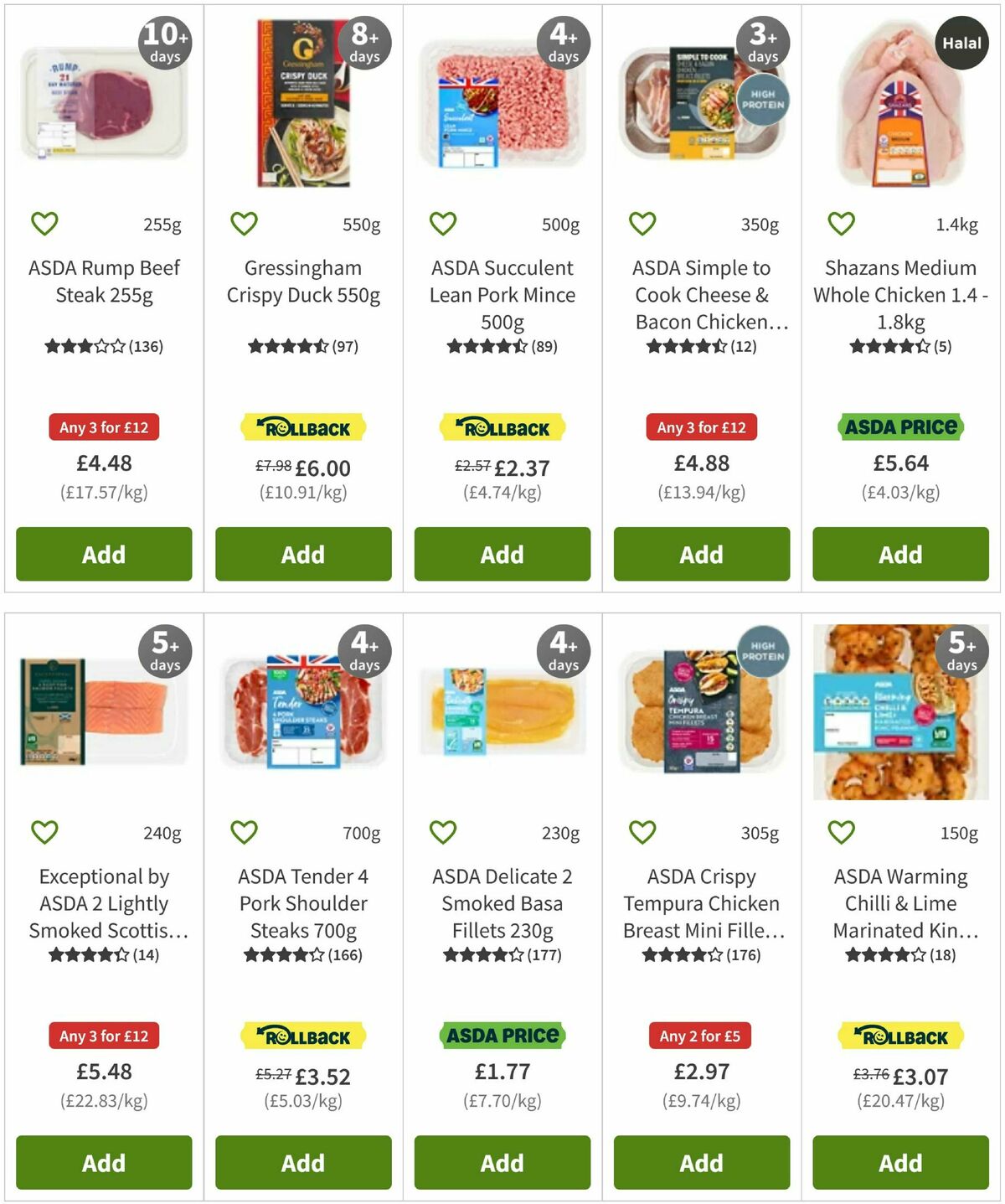The height and width of the screenshot is (1204, 1005).
Task: Click the heart on Succulent Lean Pork Mince
Action: click(442, 223)
